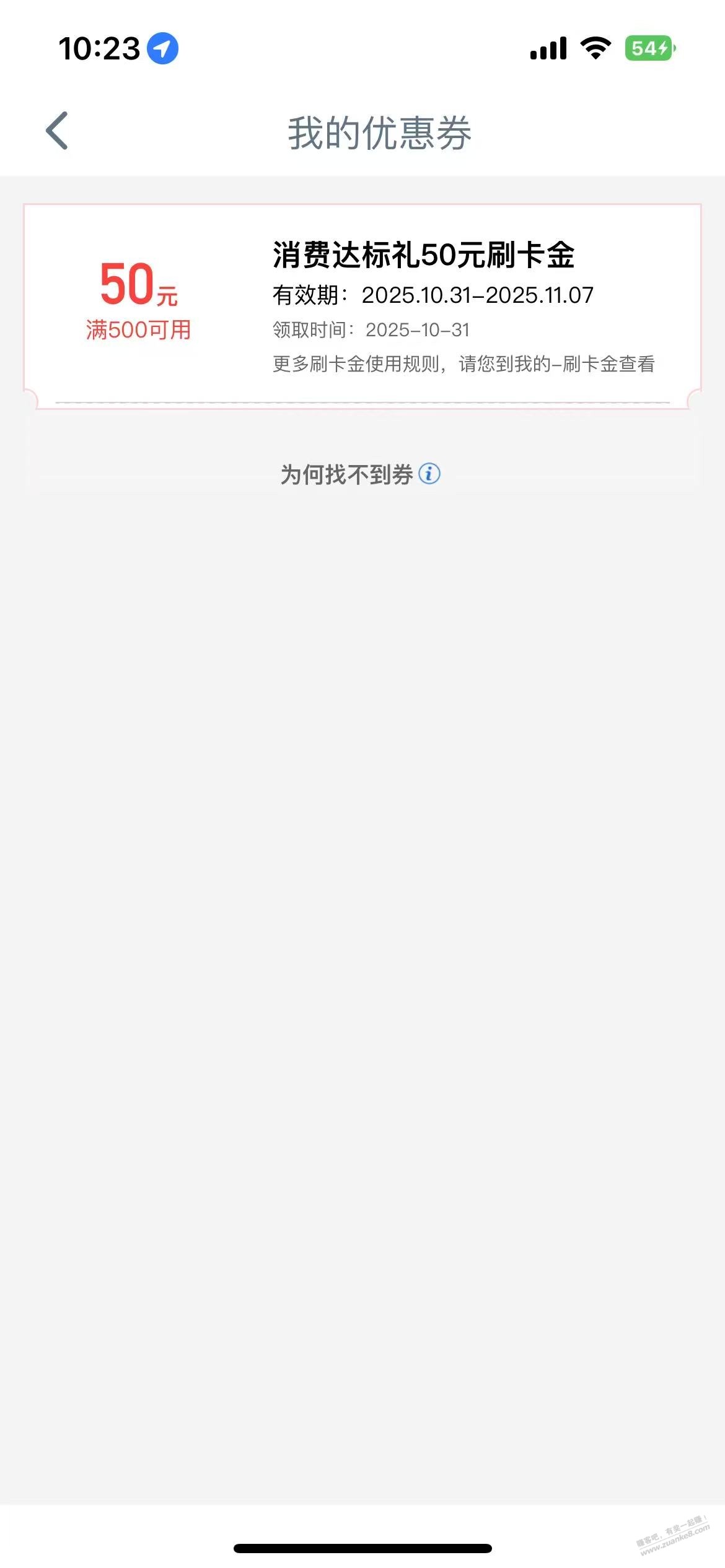This screenshot has height=1568, width=725.
Task: Go back from 我的优惠券 page
Action: pos(57,131)
